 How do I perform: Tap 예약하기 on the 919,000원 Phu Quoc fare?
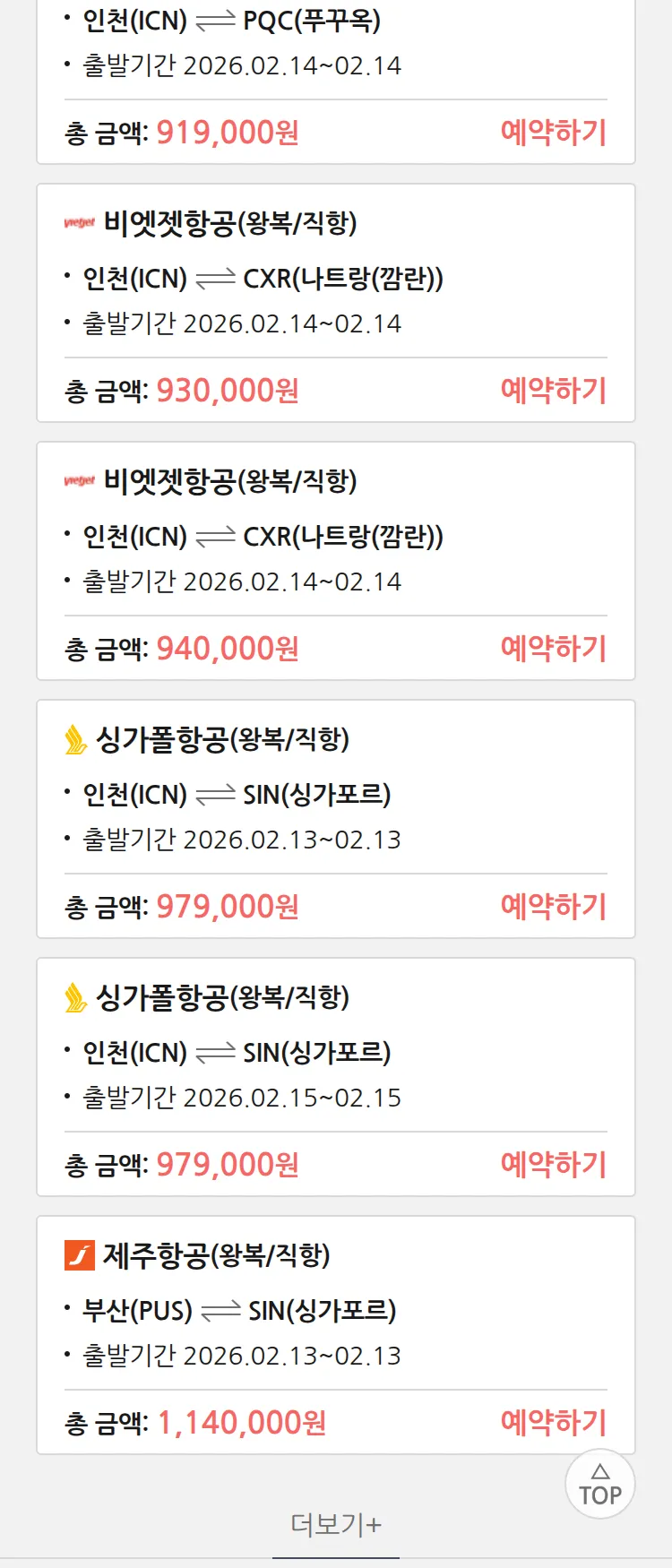point(553,133)
